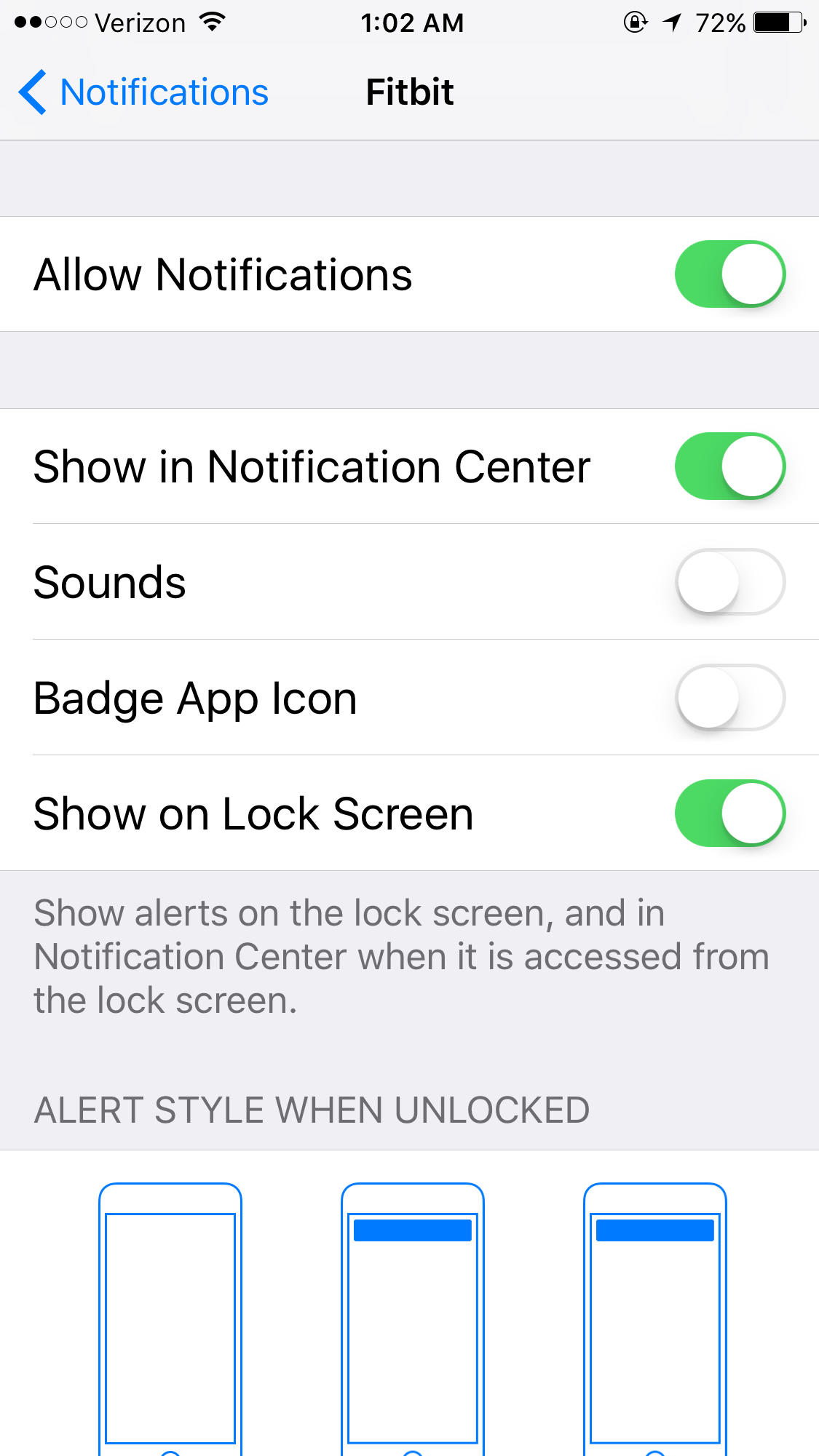Disable Show on Lock Screen
Viewport: 819px width, 1456px height.
[x=729, y=813]
